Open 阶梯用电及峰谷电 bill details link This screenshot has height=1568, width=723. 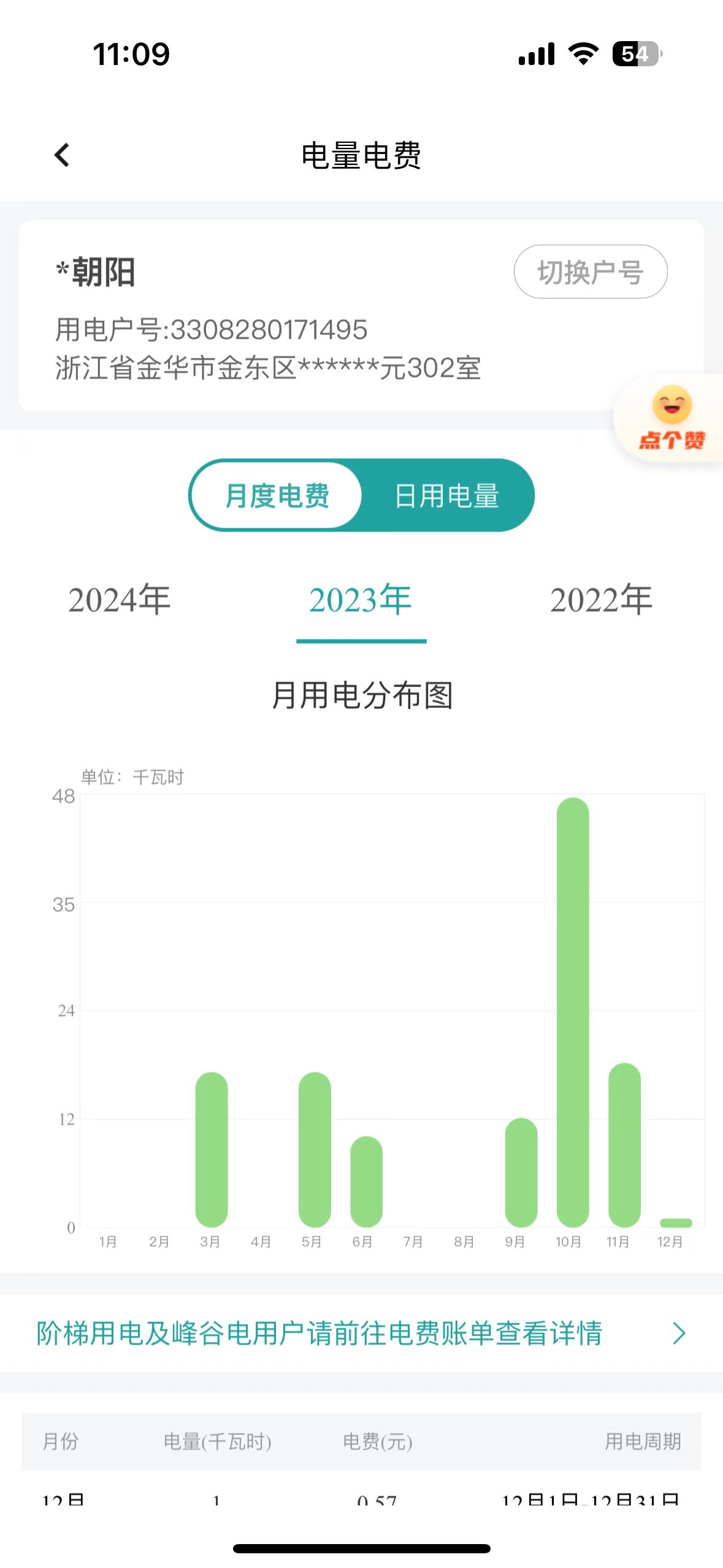pyautogui.click(x=361, y=1333)
